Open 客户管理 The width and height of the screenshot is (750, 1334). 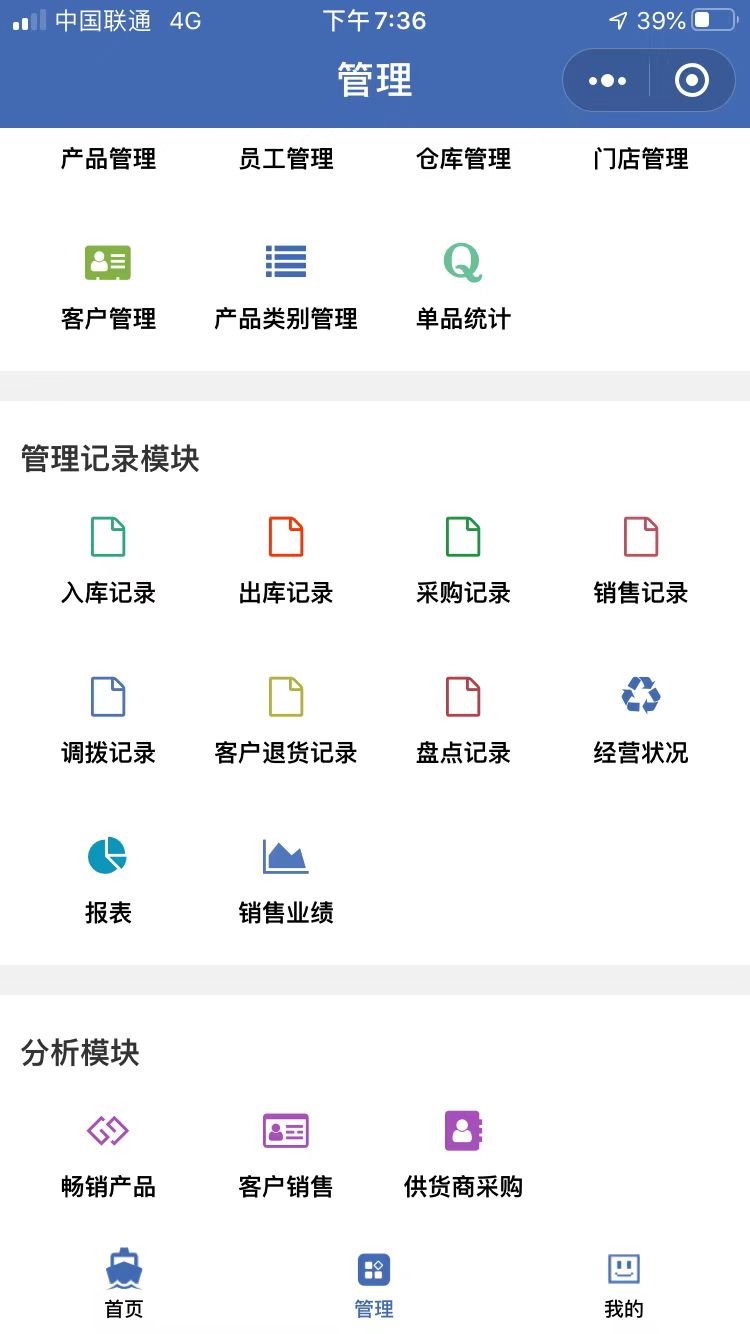pyautogui.click(x=108, y=288)
